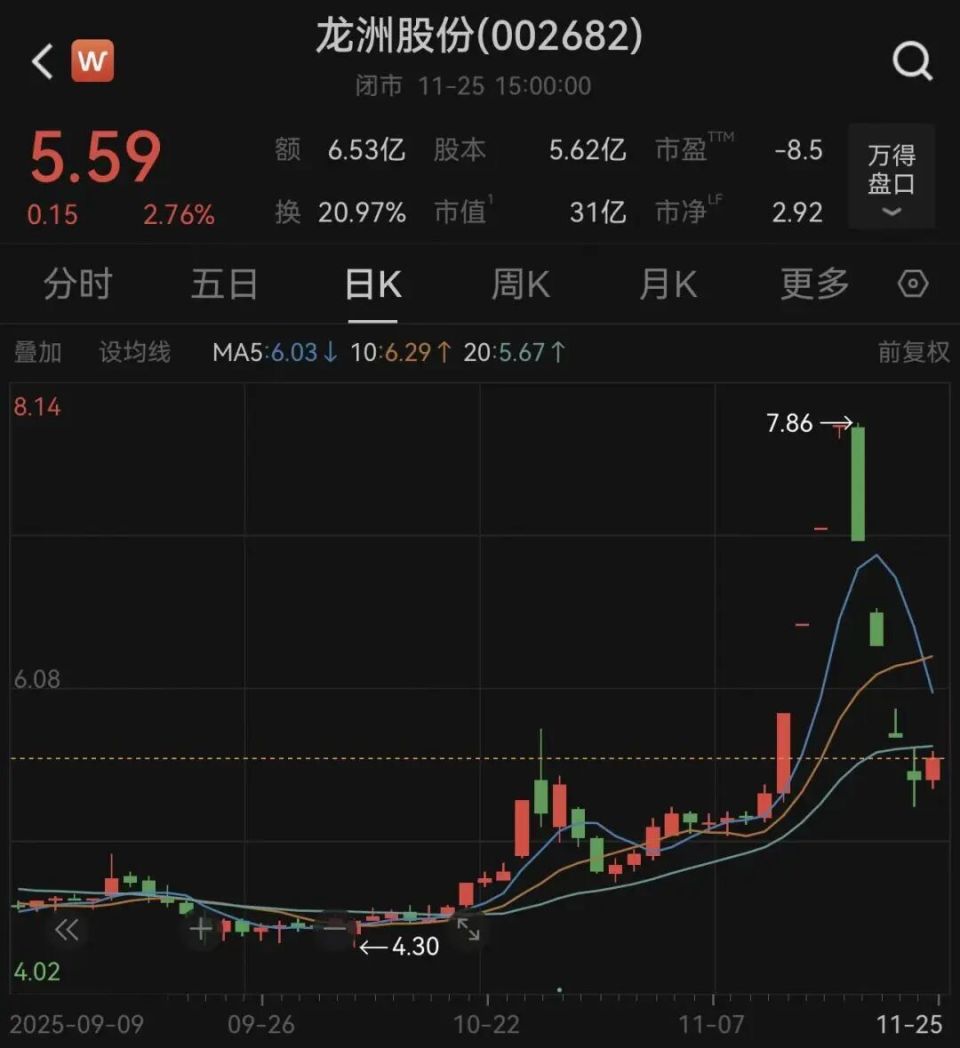960x1048 pixels.
Task: Tap the Wind "W" app logo icon
Action: 91,61
